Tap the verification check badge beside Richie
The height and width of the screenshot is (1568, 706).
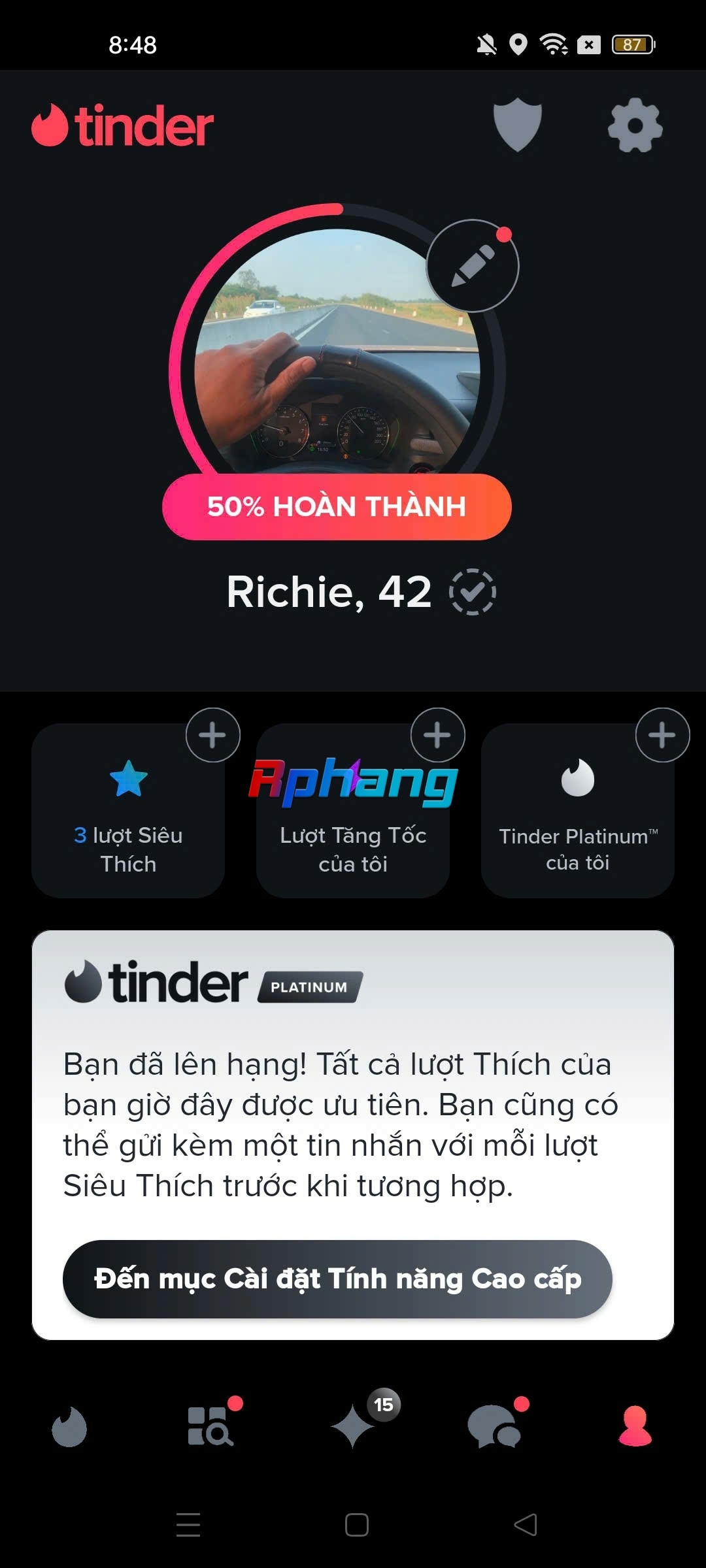pyautogui.click(x=472, y=592)
